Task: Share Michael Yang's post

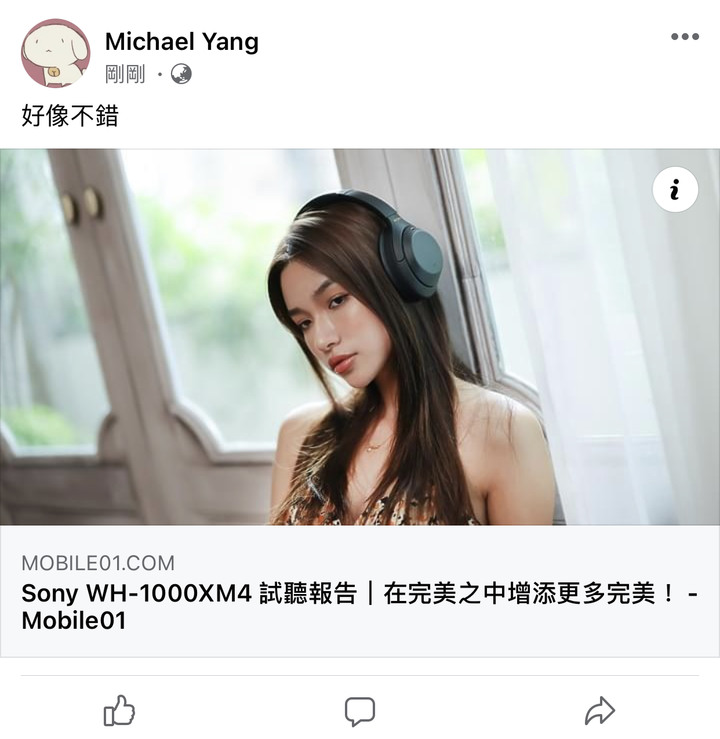Action: (599, 711)
